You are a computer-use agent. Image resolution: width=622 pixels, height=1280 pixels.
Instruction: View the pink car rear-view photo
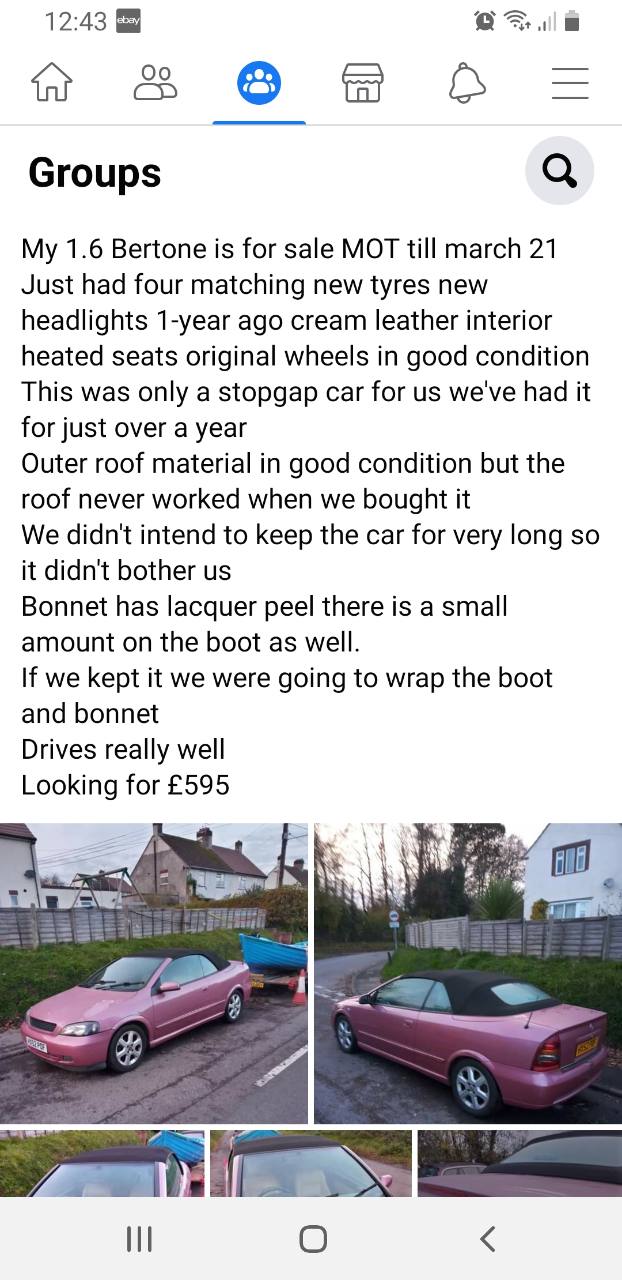coord(468,973)
